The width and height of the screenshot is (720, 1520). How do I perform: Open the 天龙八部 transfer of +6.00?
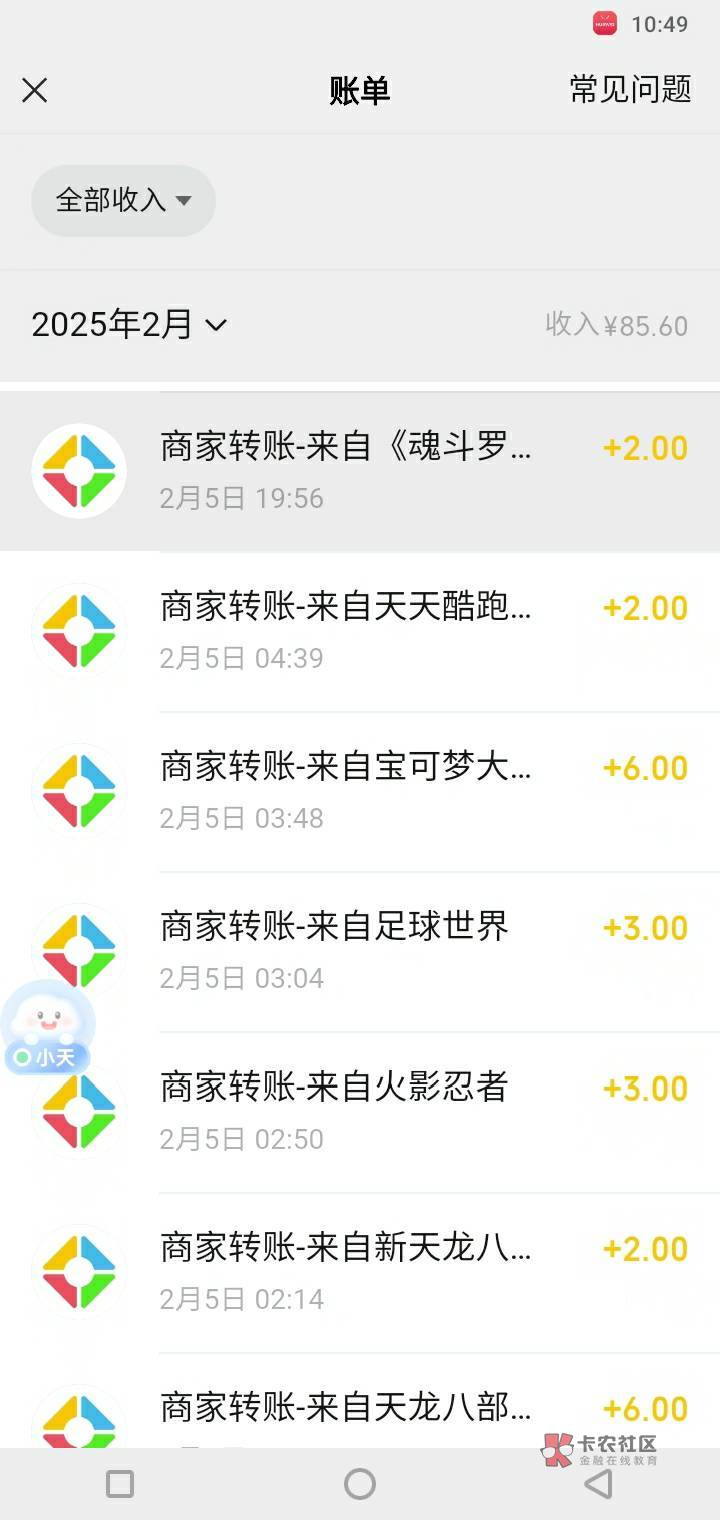pos(360,1410)
